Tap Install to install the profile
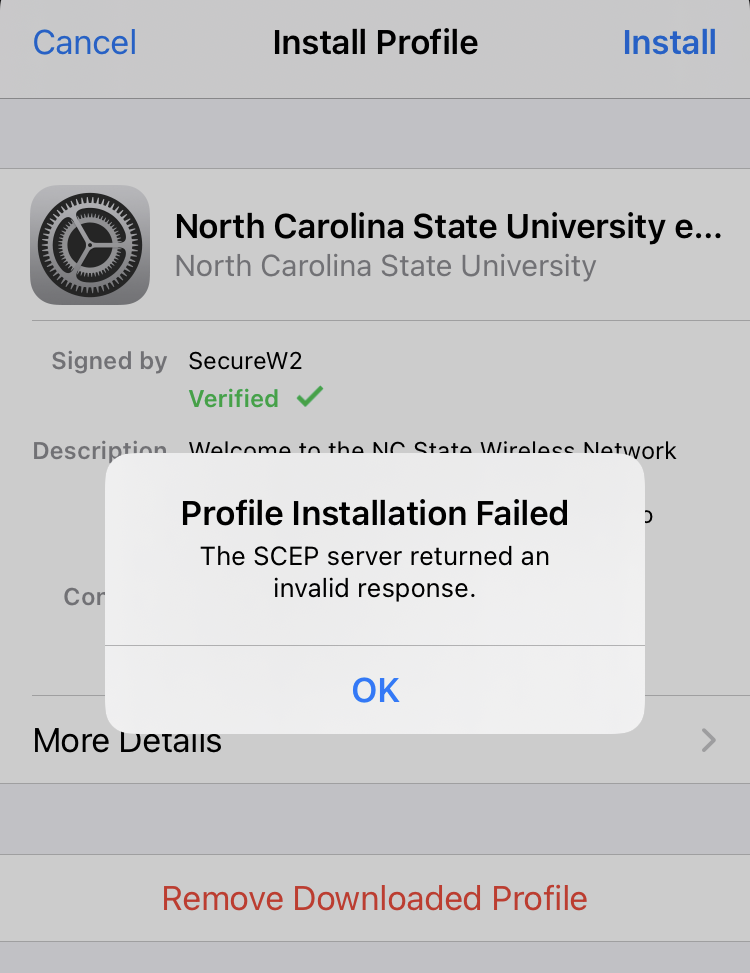The width and height of the screenshot is (750, 973). tap(669, 43)
